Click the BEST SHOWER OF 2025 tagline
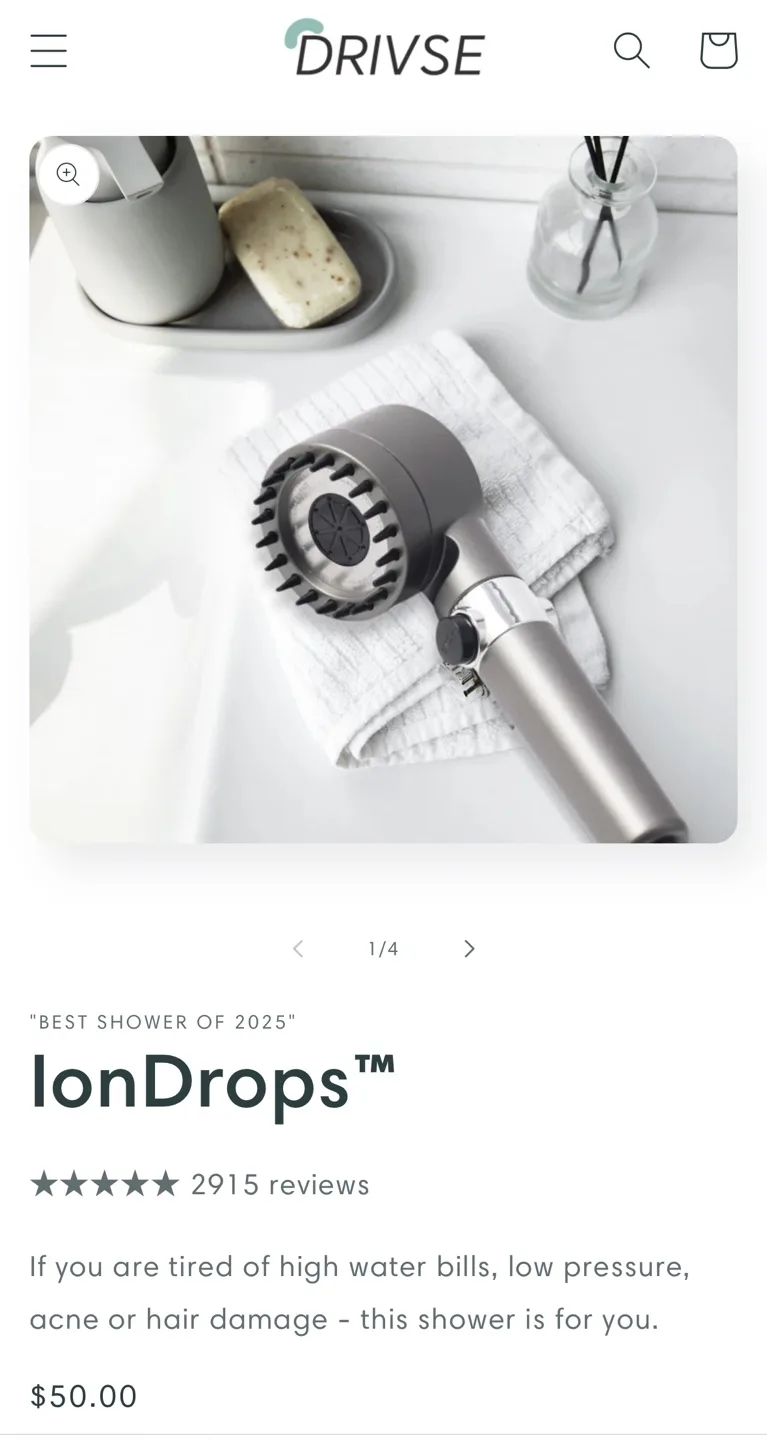Screen dimensions: 767x1440 point(163,1022)
